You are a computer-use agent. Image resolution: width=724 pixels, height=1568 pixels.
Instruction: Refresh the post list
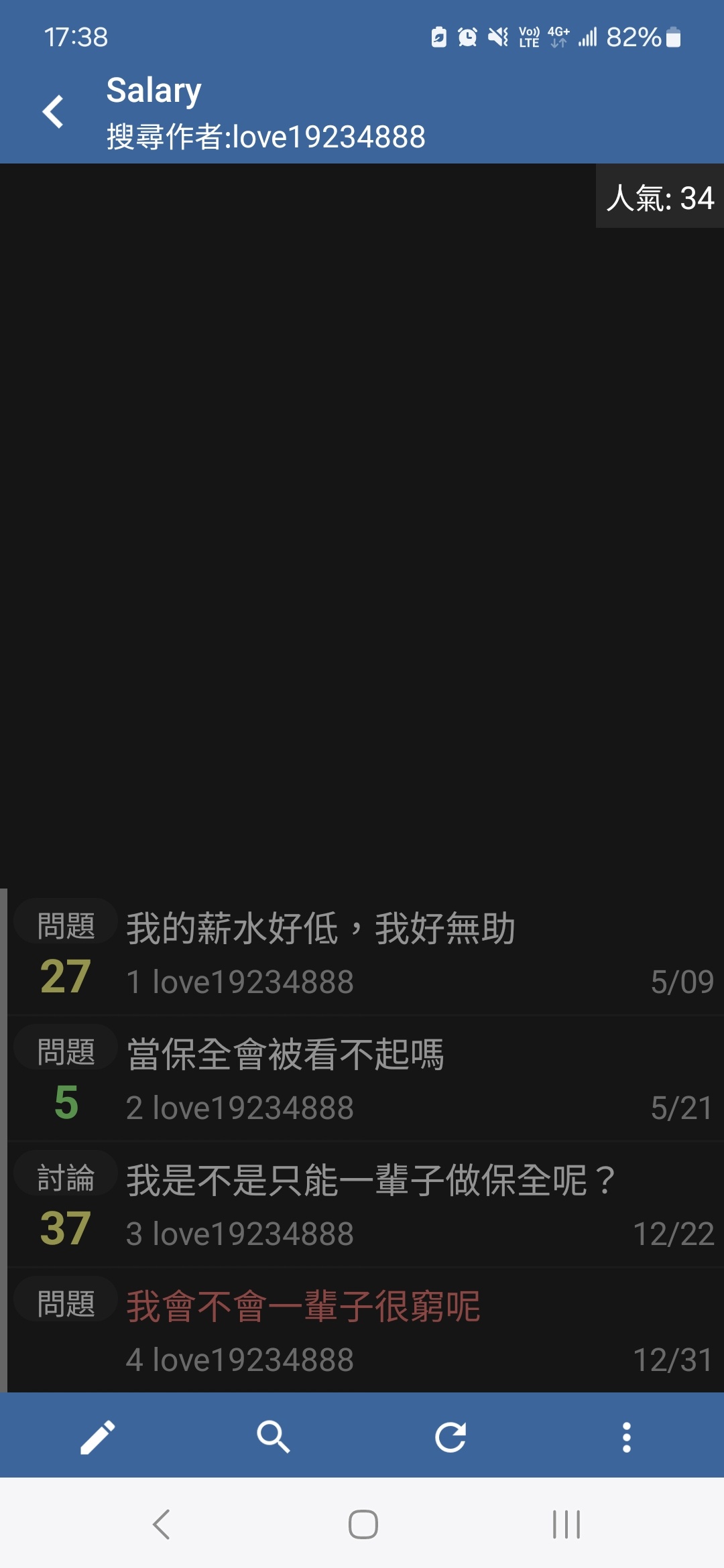coord(450,1437)
